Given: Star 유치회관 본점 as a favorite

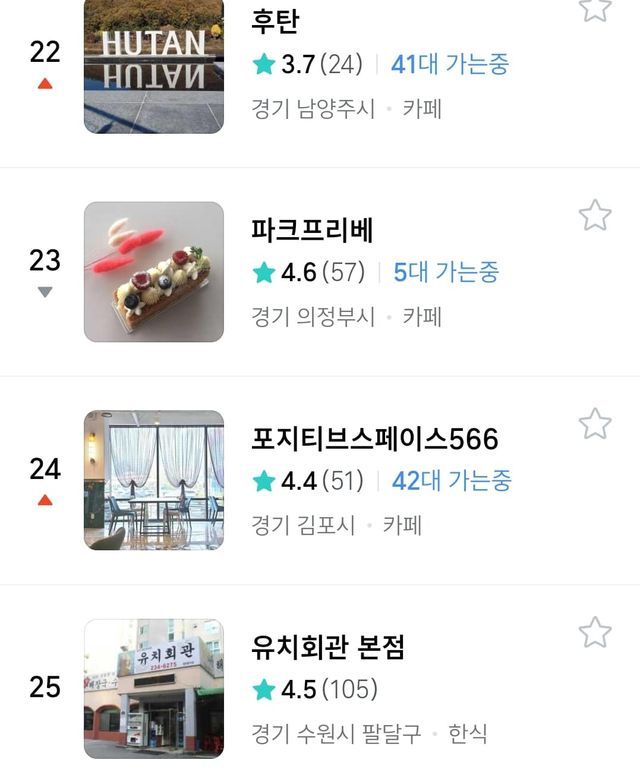Looking at the screenshot, I should point(595,632).
